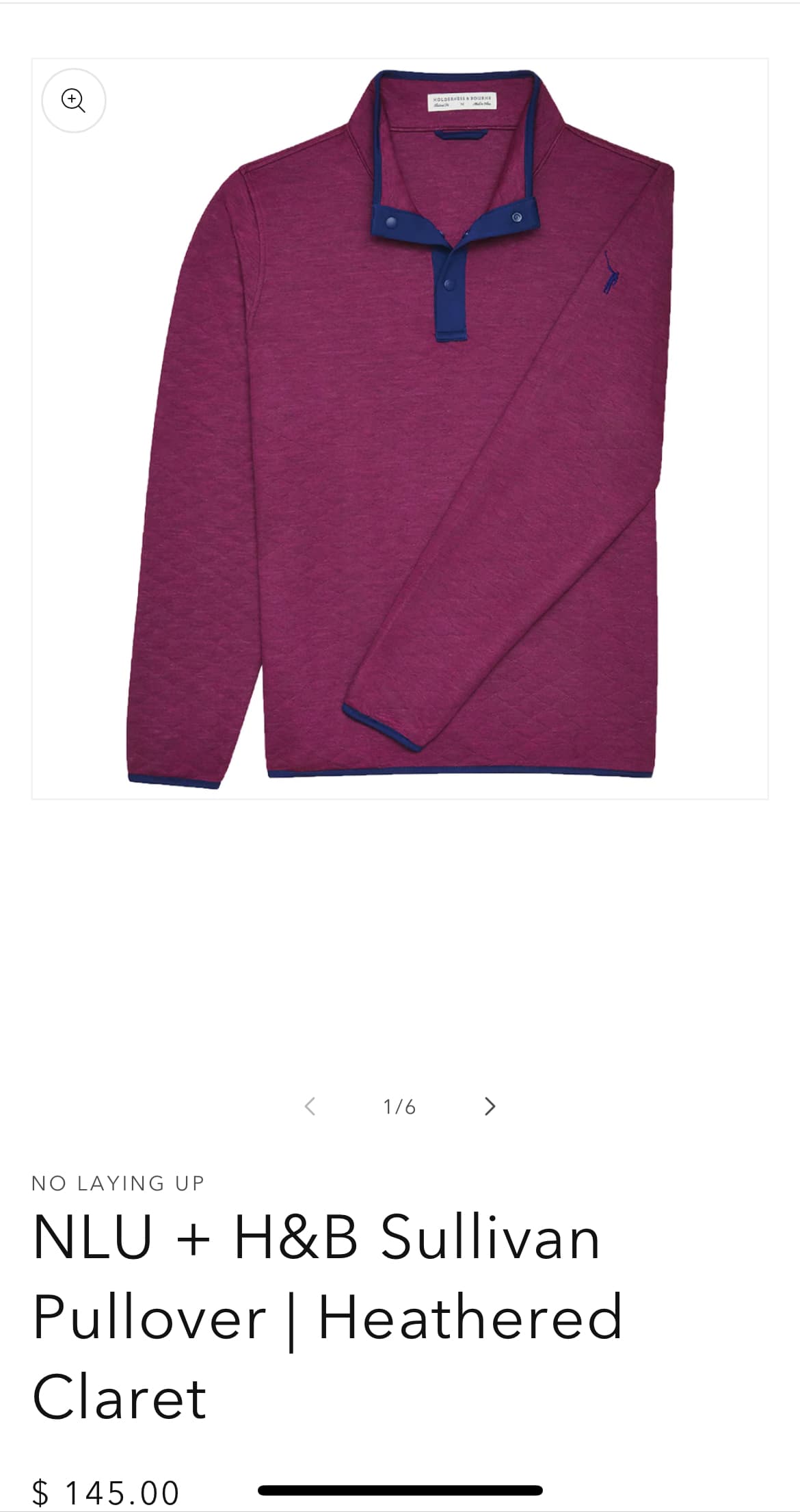Zoom in on the pullover image
The height and width of the screenshot is (1512, 800).
pyautogui.click(x=73, y=101)
